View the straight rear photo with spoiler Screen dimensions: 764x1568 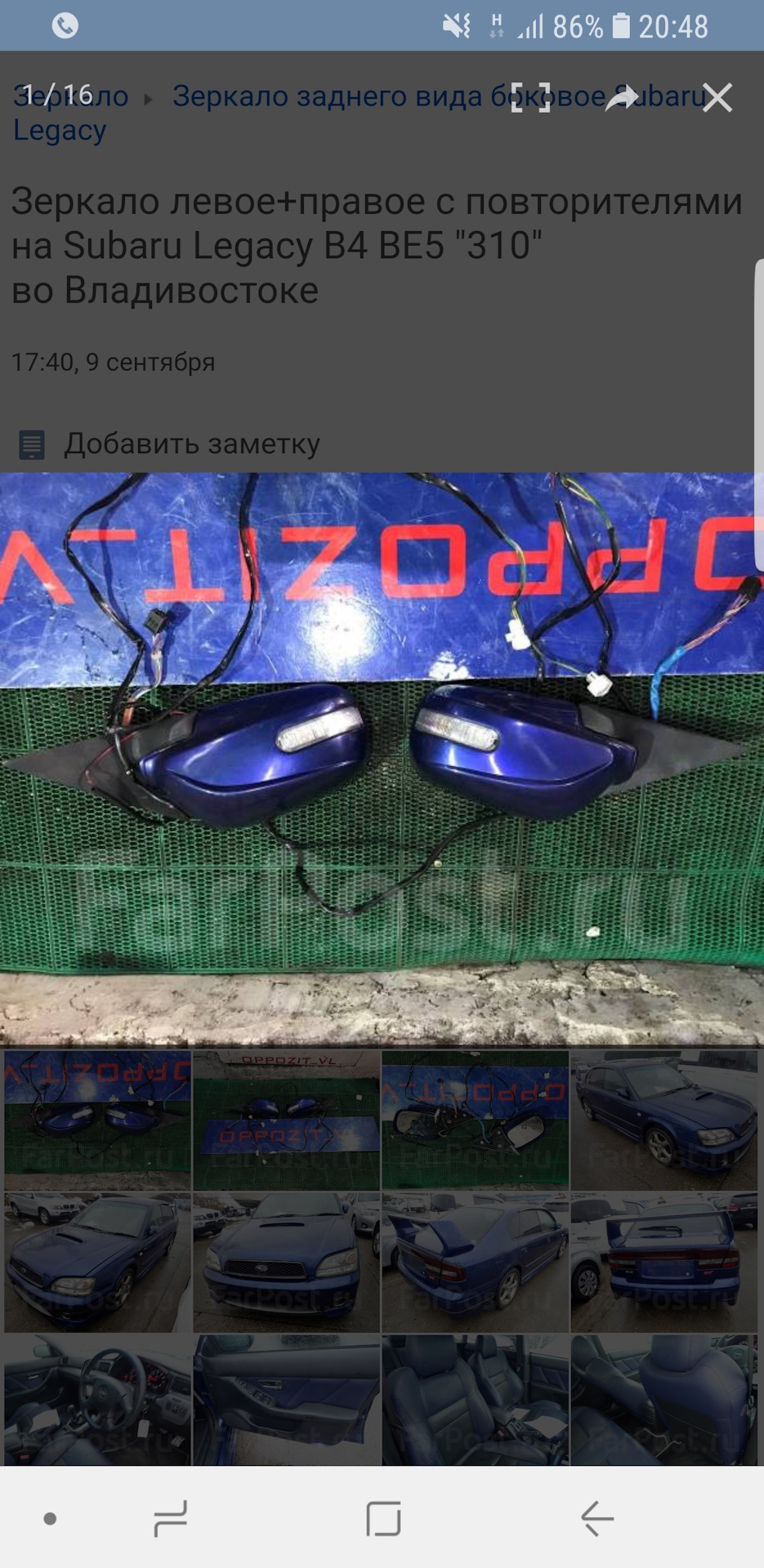click(x=664, y=1262)
